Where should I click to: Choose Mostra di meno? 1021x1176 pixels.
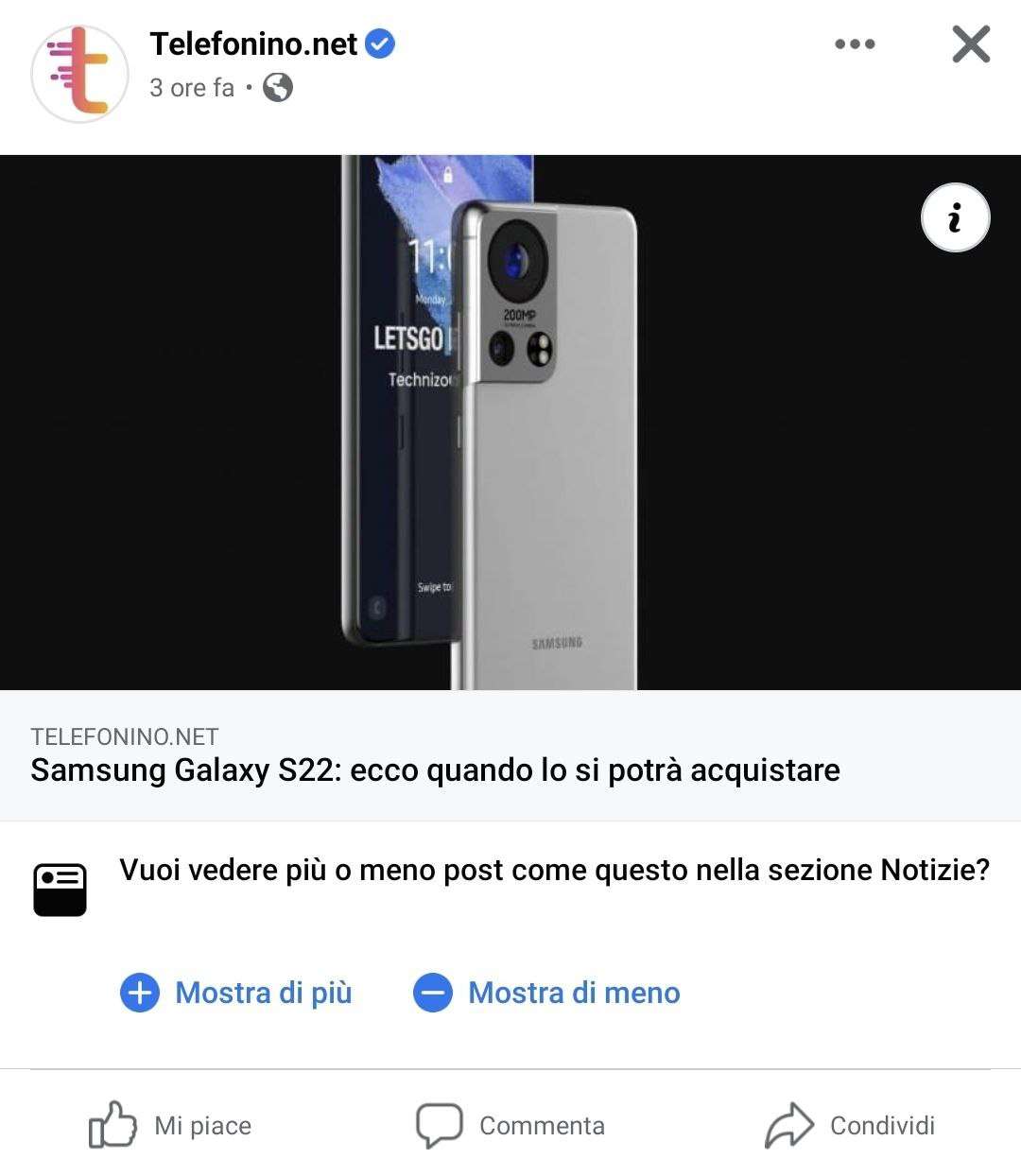click(x=547, y=993)
